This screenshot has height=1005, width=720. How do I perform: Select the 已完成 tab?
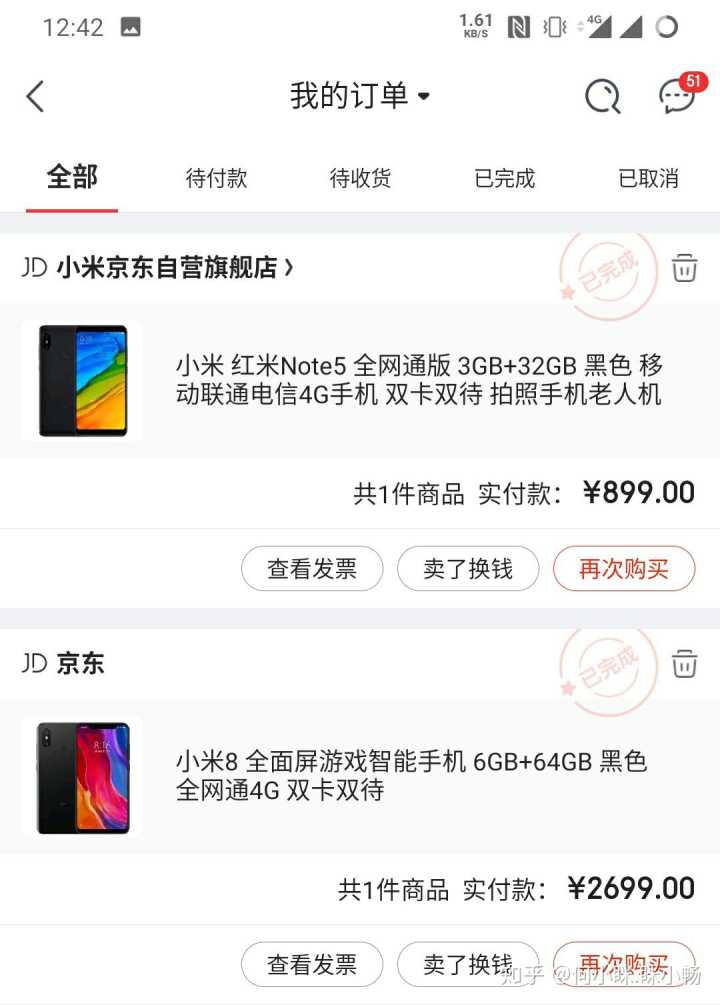(x=504, y=179)
